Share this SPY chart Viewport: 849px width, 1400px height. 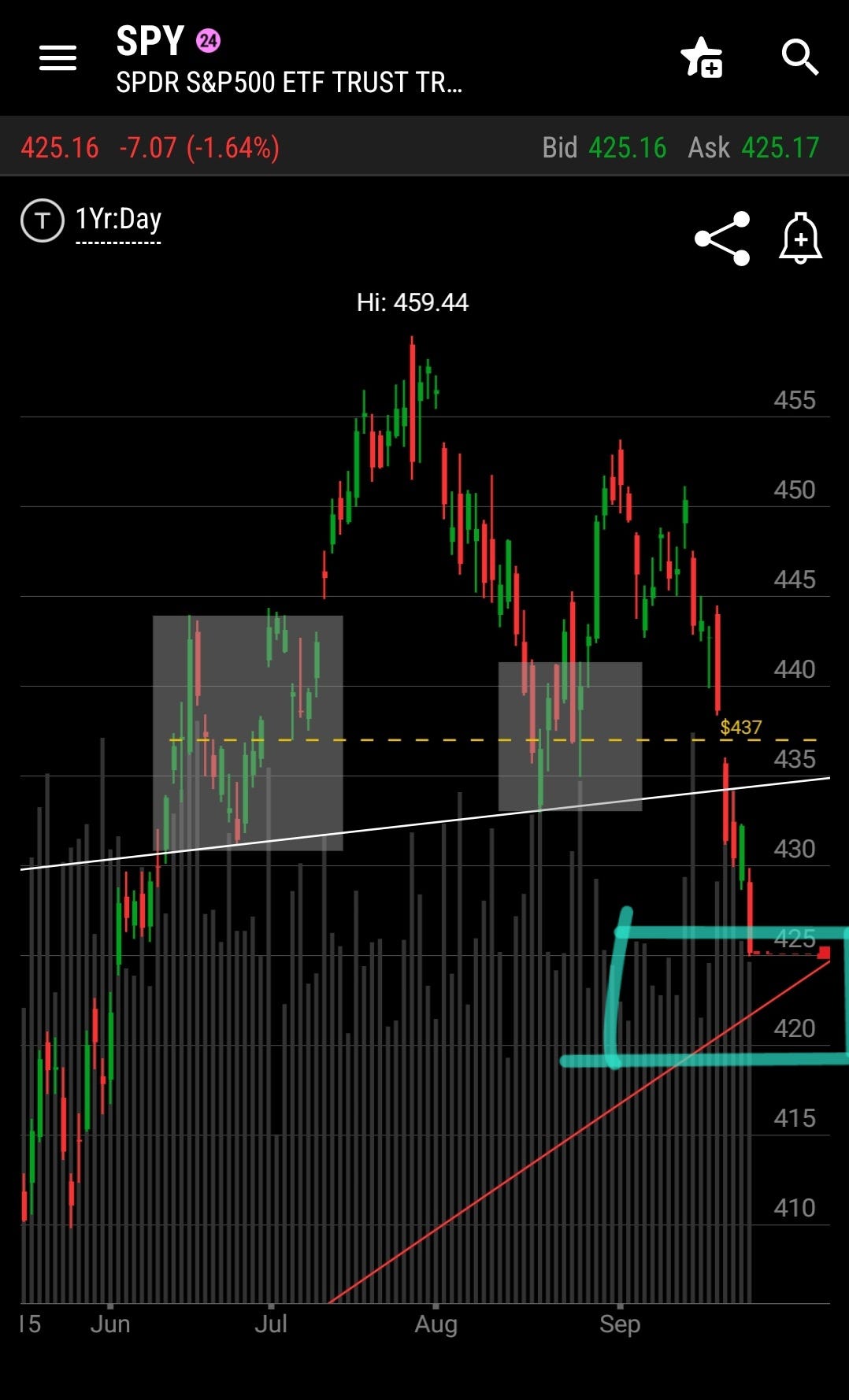pyautogui.click(x=722, y=238)
